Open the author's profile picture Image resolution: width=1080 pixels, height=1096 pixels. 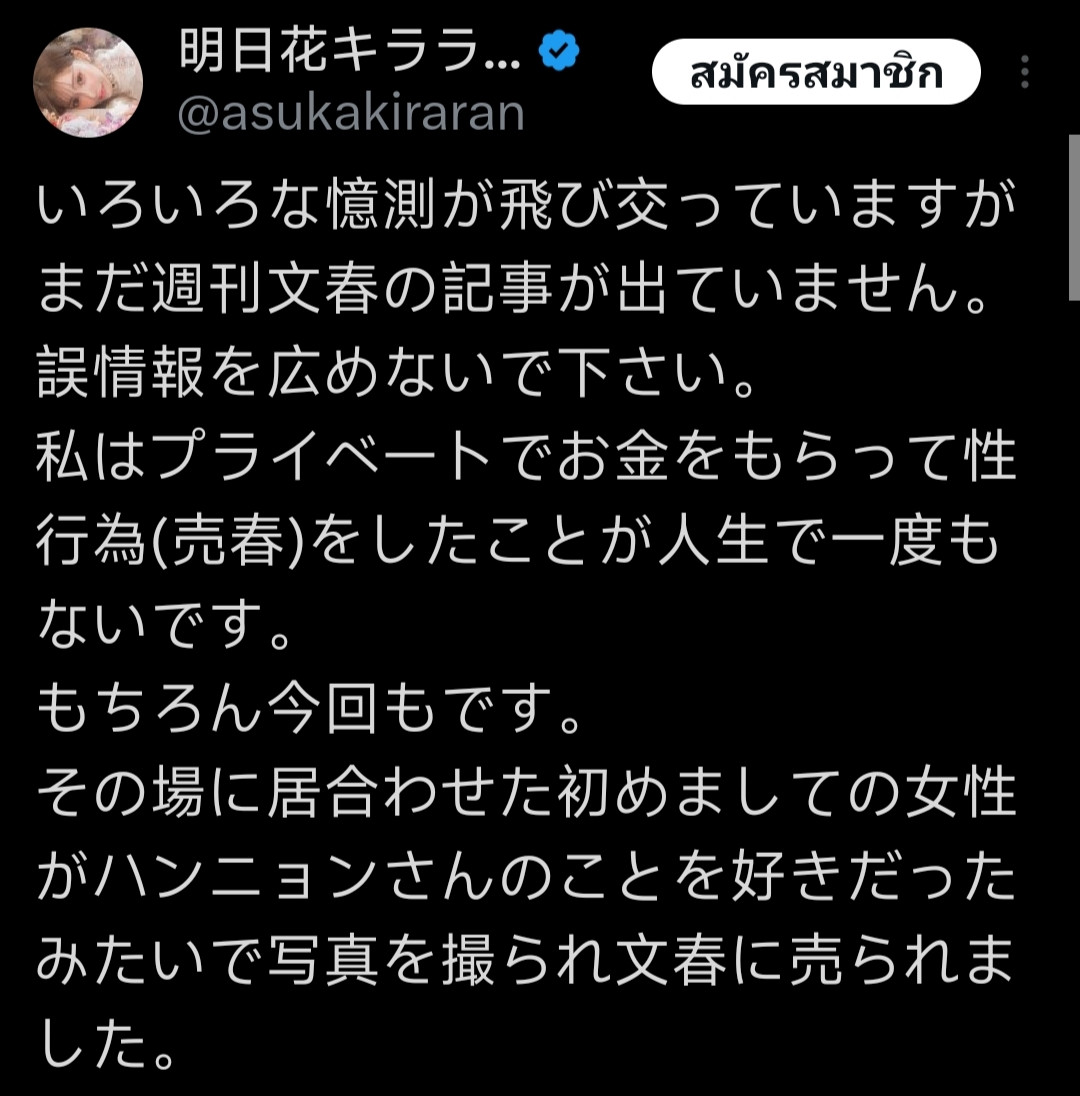point(88,82)
